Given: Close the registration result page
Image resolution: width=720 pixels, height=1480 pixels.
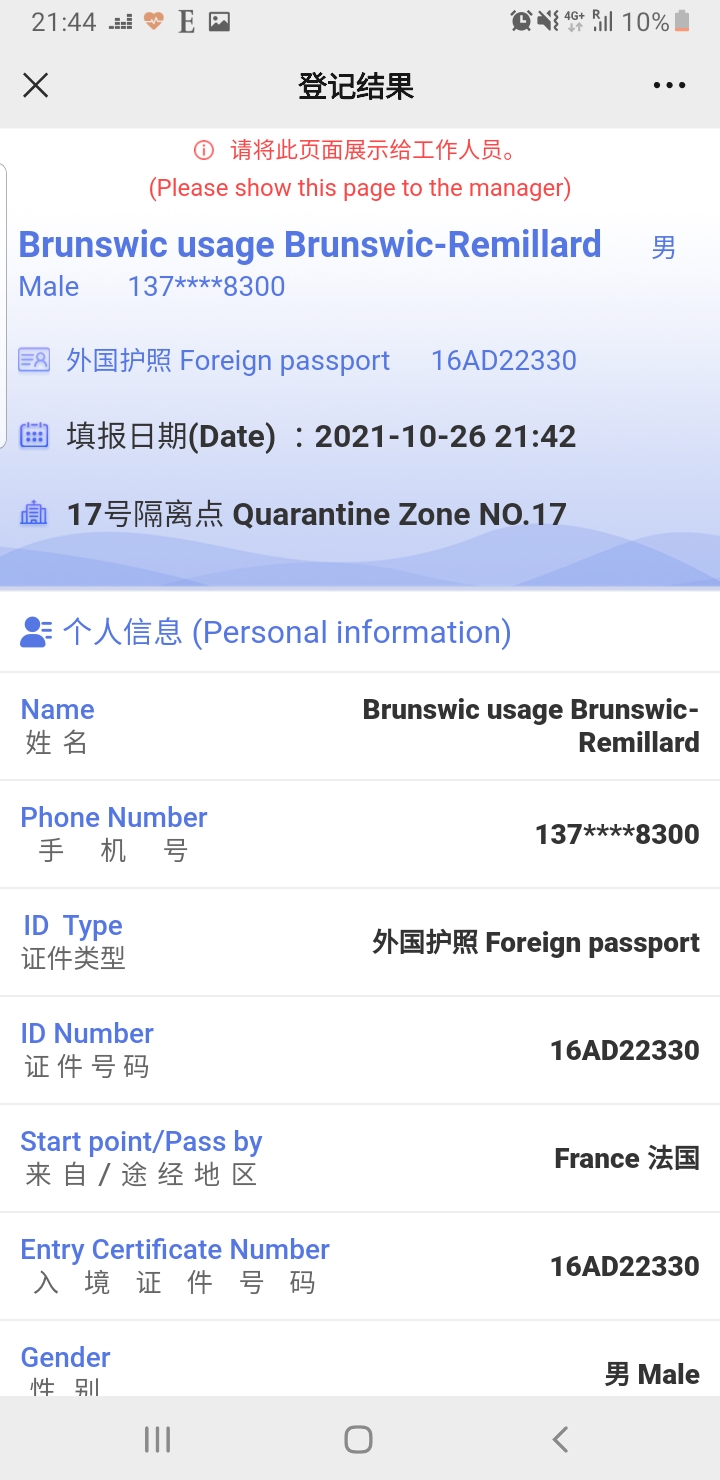Looking at the screenshot, I should [x=36, y=86].
